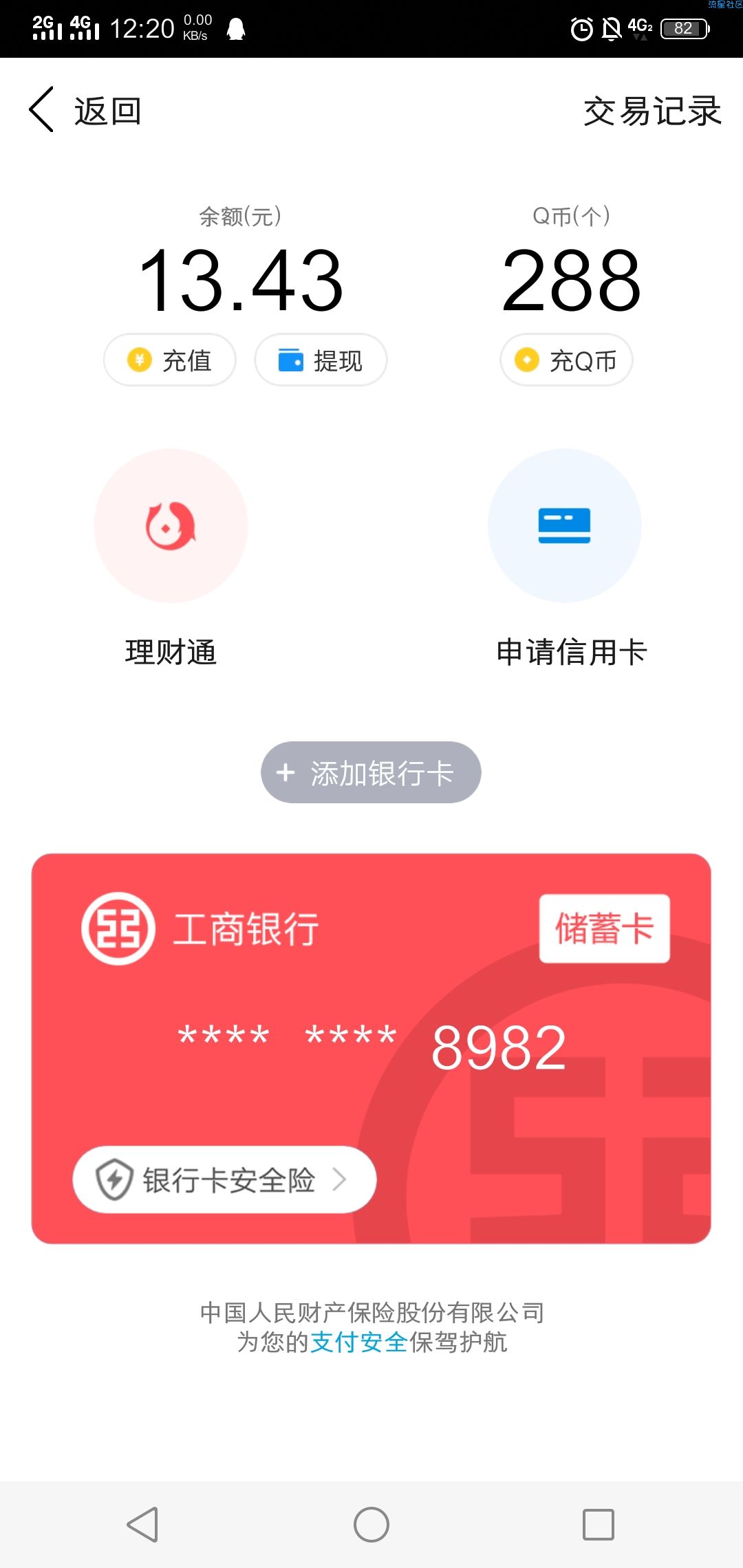
Task: Open 银行卡安全险 card insurance
Action: [x=224, y=1179]
